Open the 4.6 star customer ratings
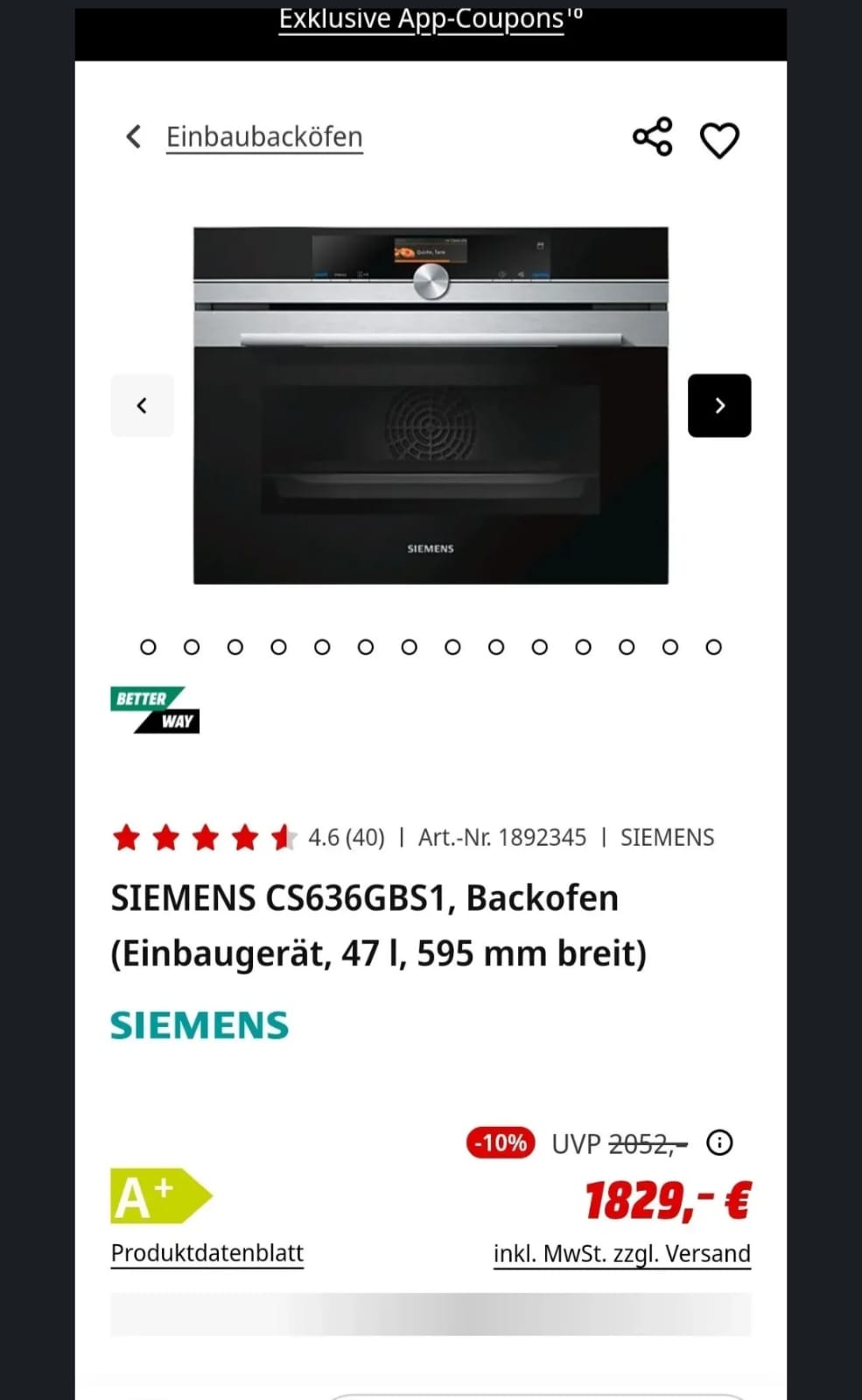This screenshot has height=1400, width=862. coord(249,838)
